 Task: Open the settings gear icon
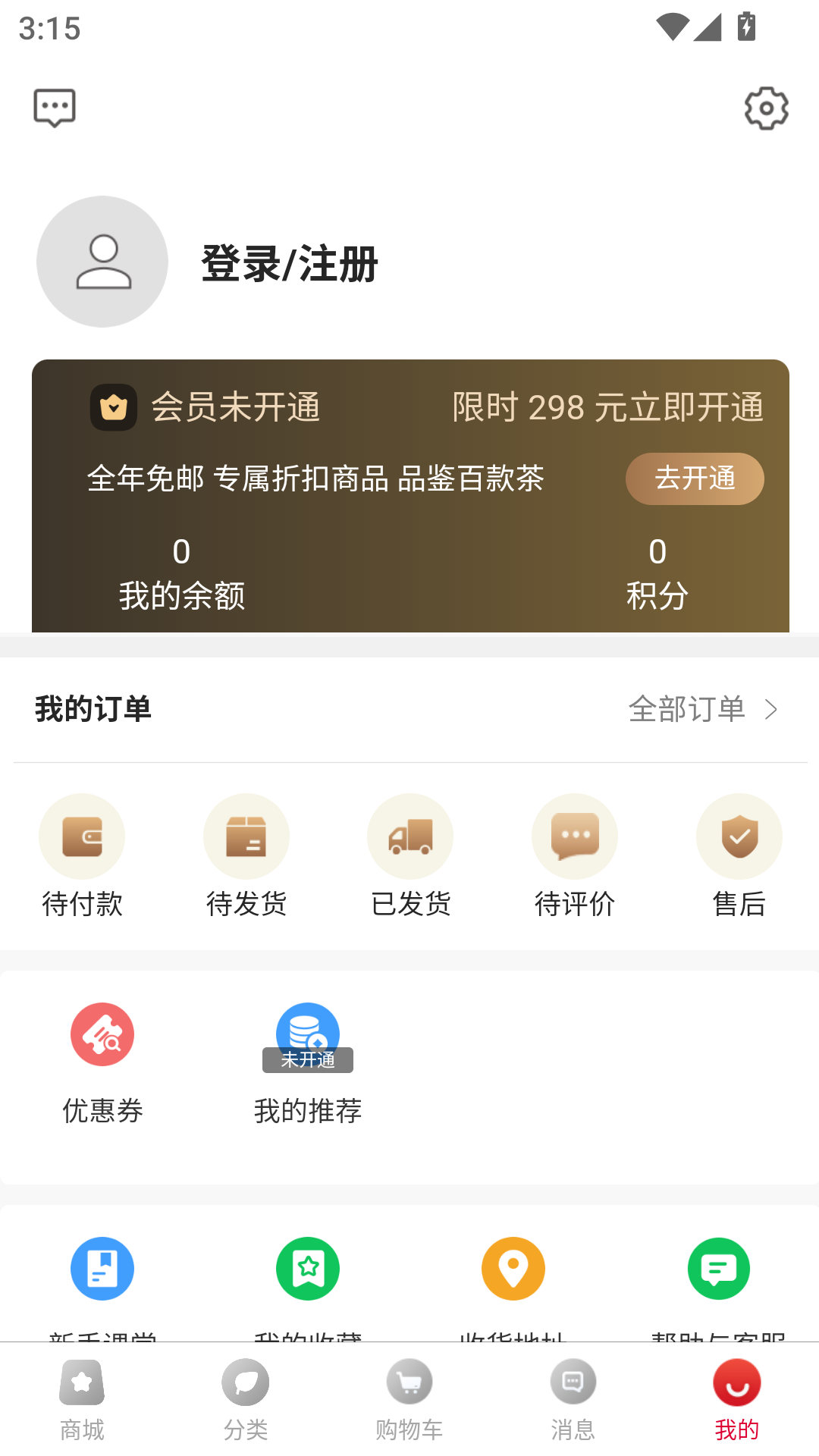[766, 108]
